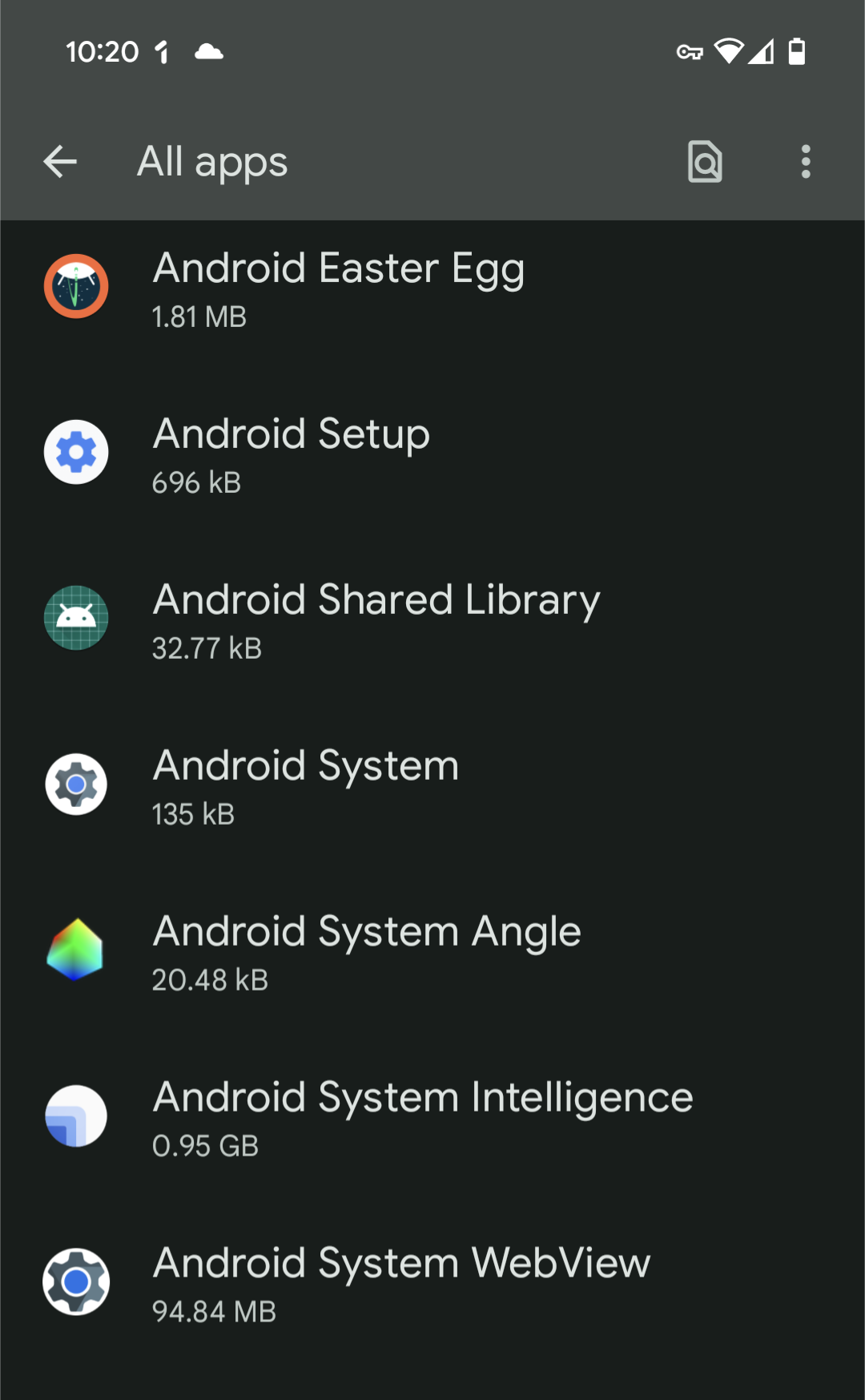Open Android System WebView details
Screen dimensions: 865x1400
point(401,1283)
